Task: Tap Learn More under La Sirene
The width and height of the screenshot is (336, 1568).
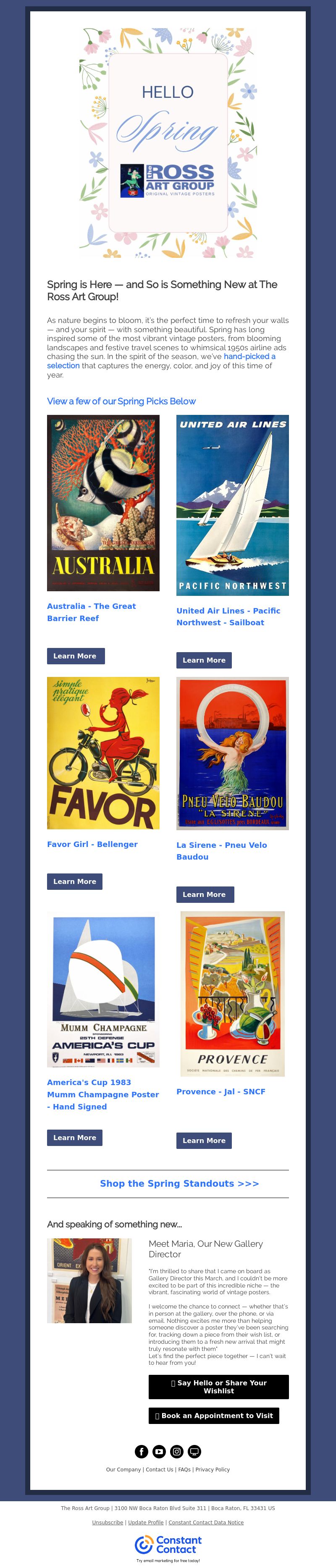Action: coord(205,894)
